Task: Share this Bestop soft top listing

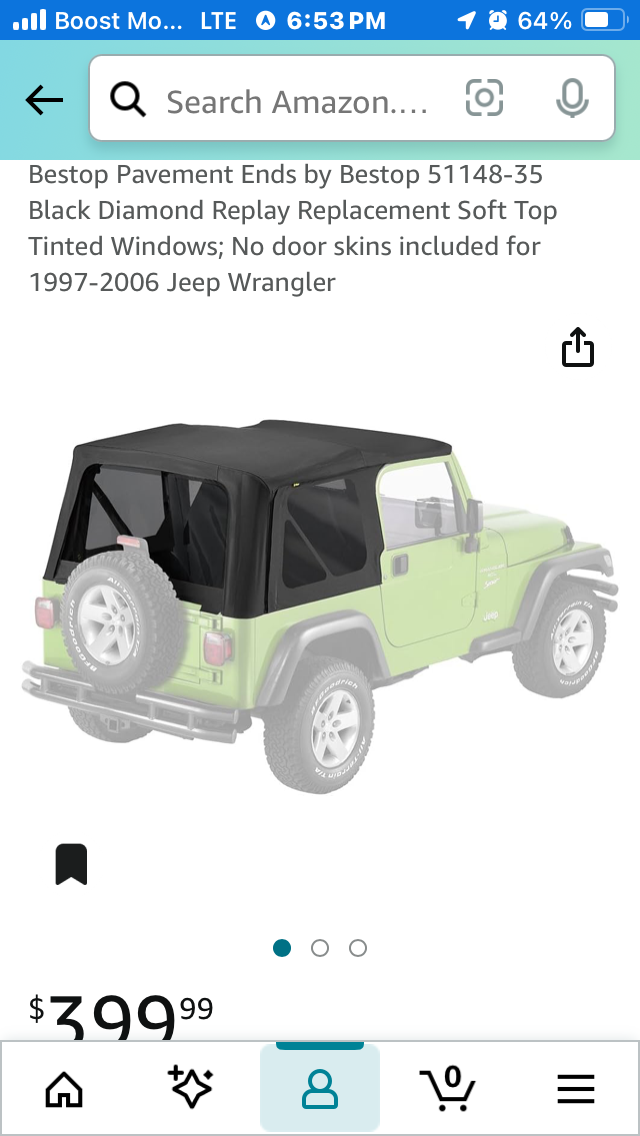Action: 577,348
